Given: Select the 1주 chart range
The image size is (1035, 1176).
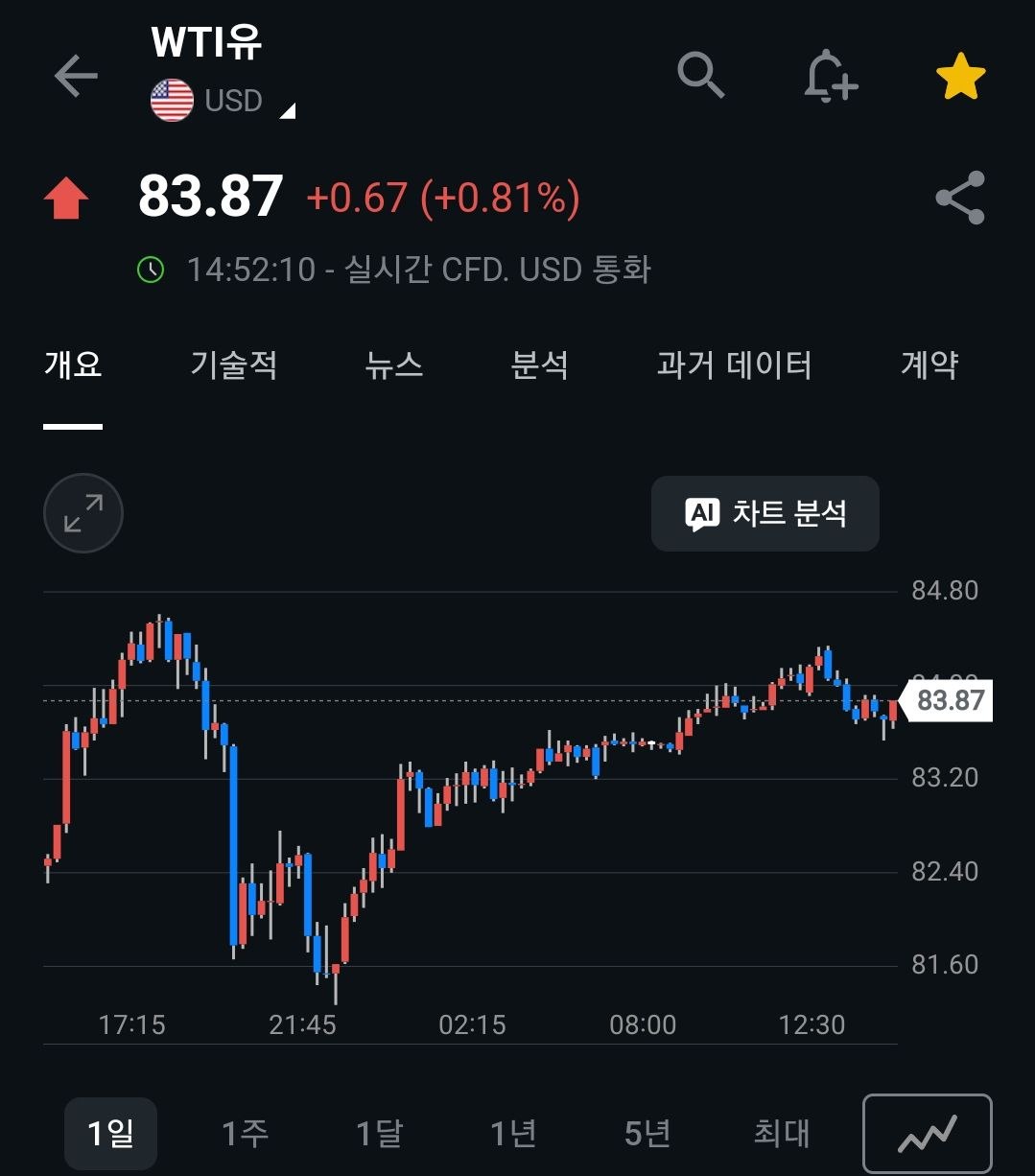Looking at the screenshot, I should (245, 1134).
